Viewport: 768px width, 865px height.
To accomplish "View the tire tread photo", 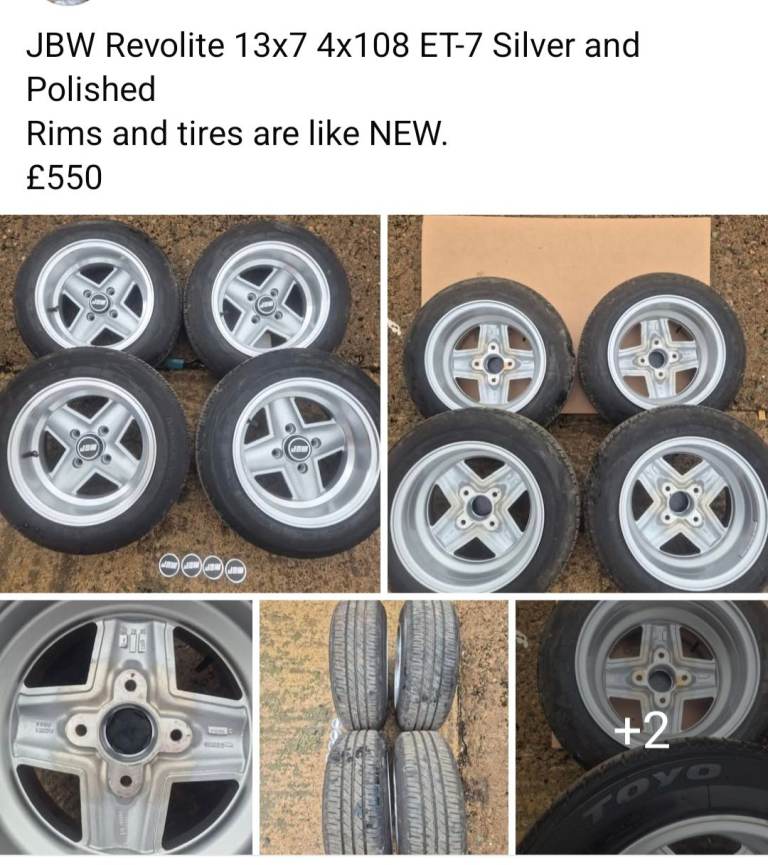I will pyautogui.click(x=384, y=727).
